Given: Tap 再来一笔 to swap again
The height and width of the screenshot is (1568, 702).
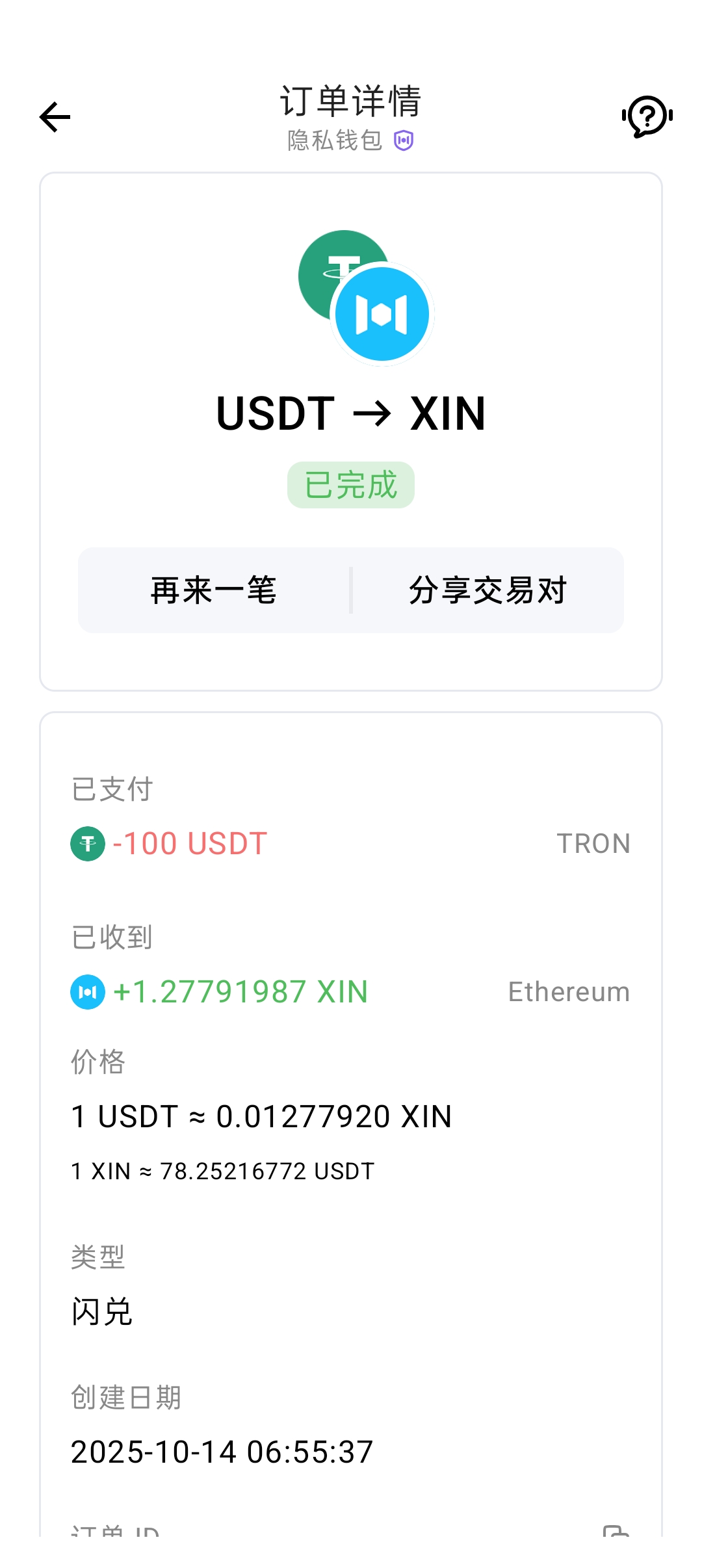Looking at the screenshot, I should [214, 590].
